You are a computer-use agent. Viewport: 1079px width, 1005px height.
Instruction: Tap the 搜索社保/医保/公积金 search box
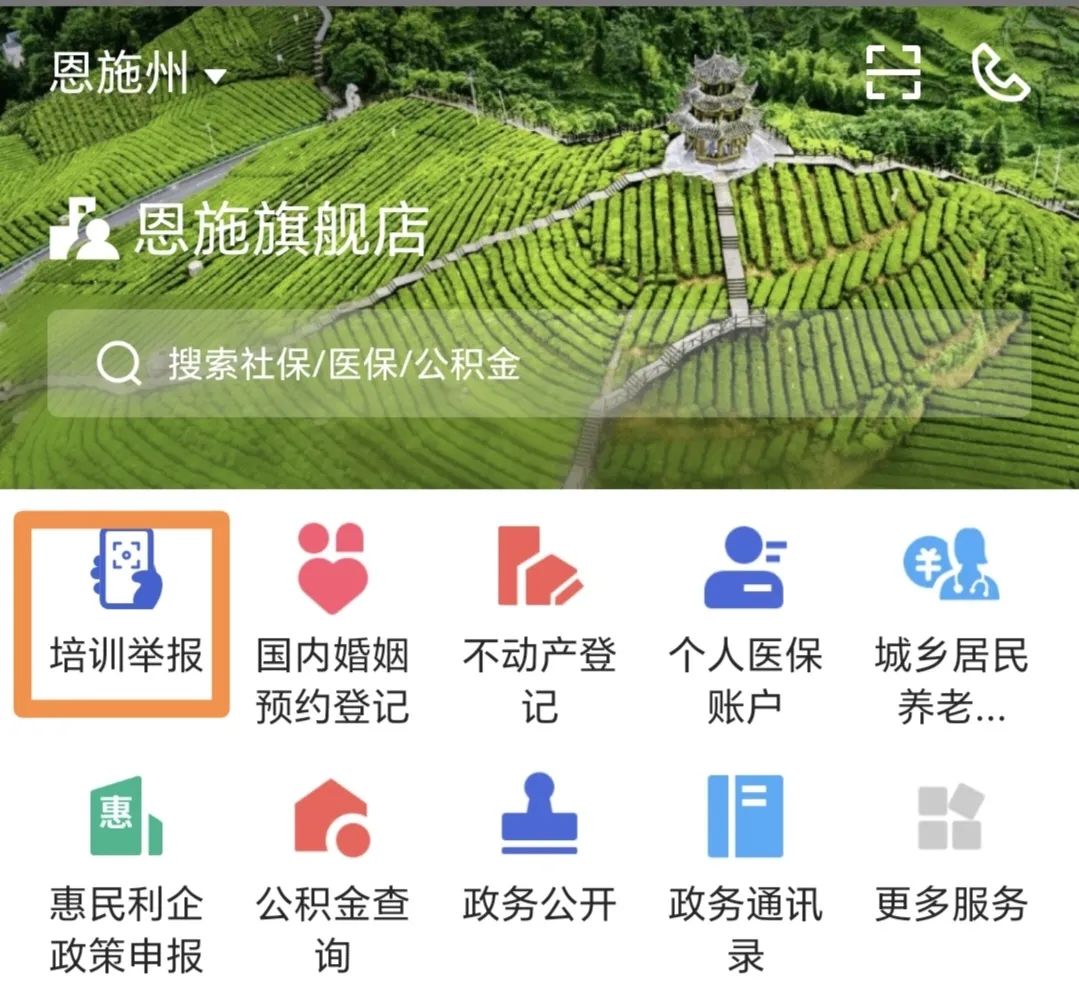538,364
